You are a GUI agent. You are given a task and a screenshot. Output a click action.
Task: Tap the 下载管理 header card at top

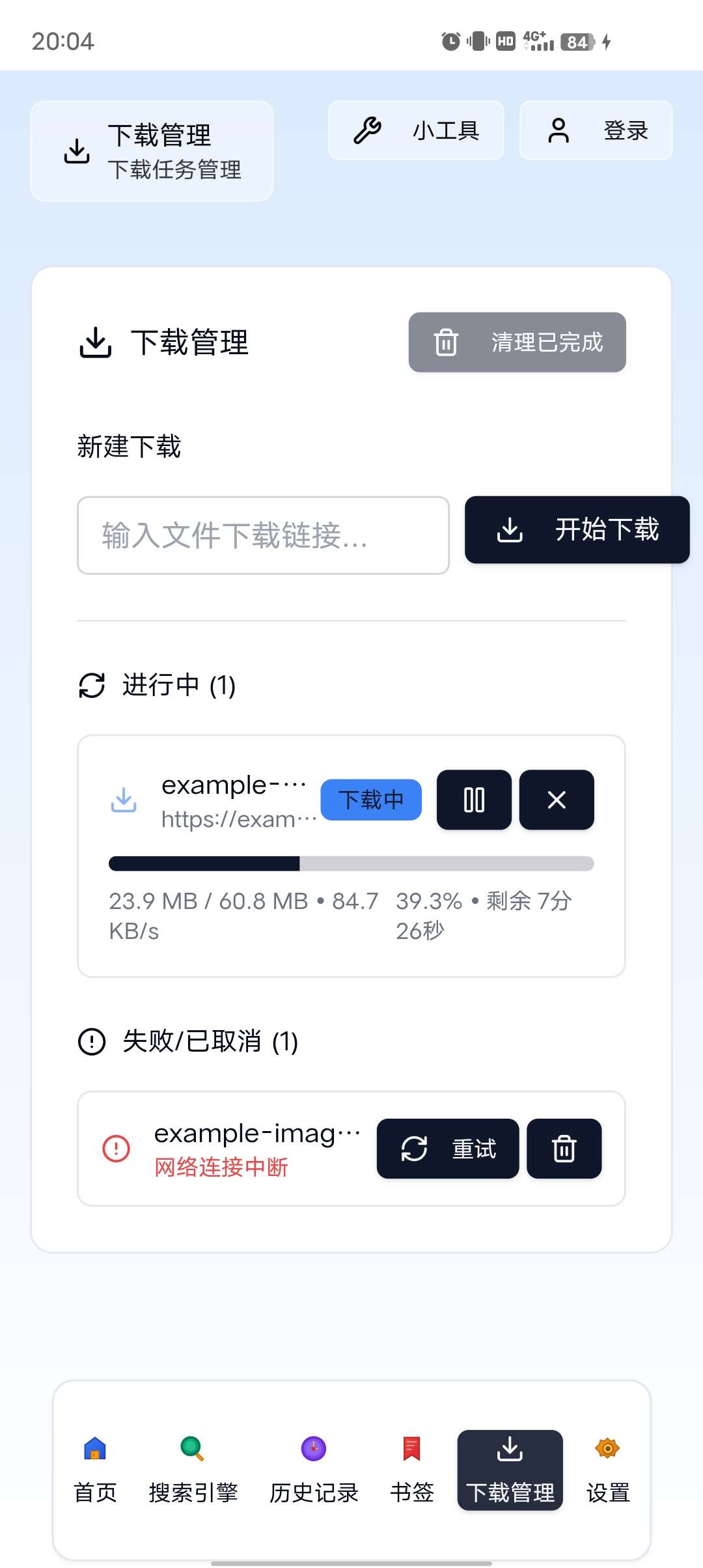[x=152, y=151]
